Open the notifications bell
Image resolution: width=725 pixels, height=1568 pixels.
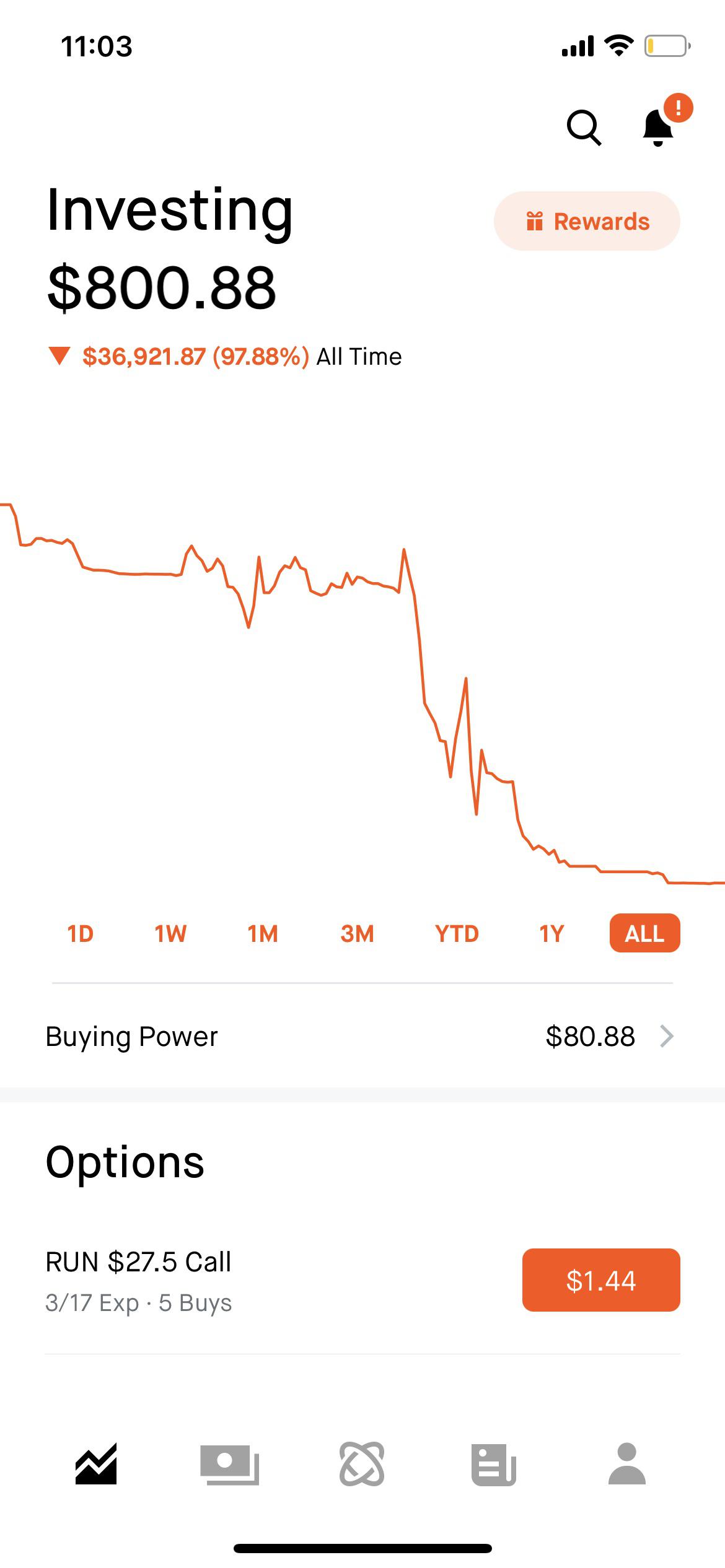[659, 128]
